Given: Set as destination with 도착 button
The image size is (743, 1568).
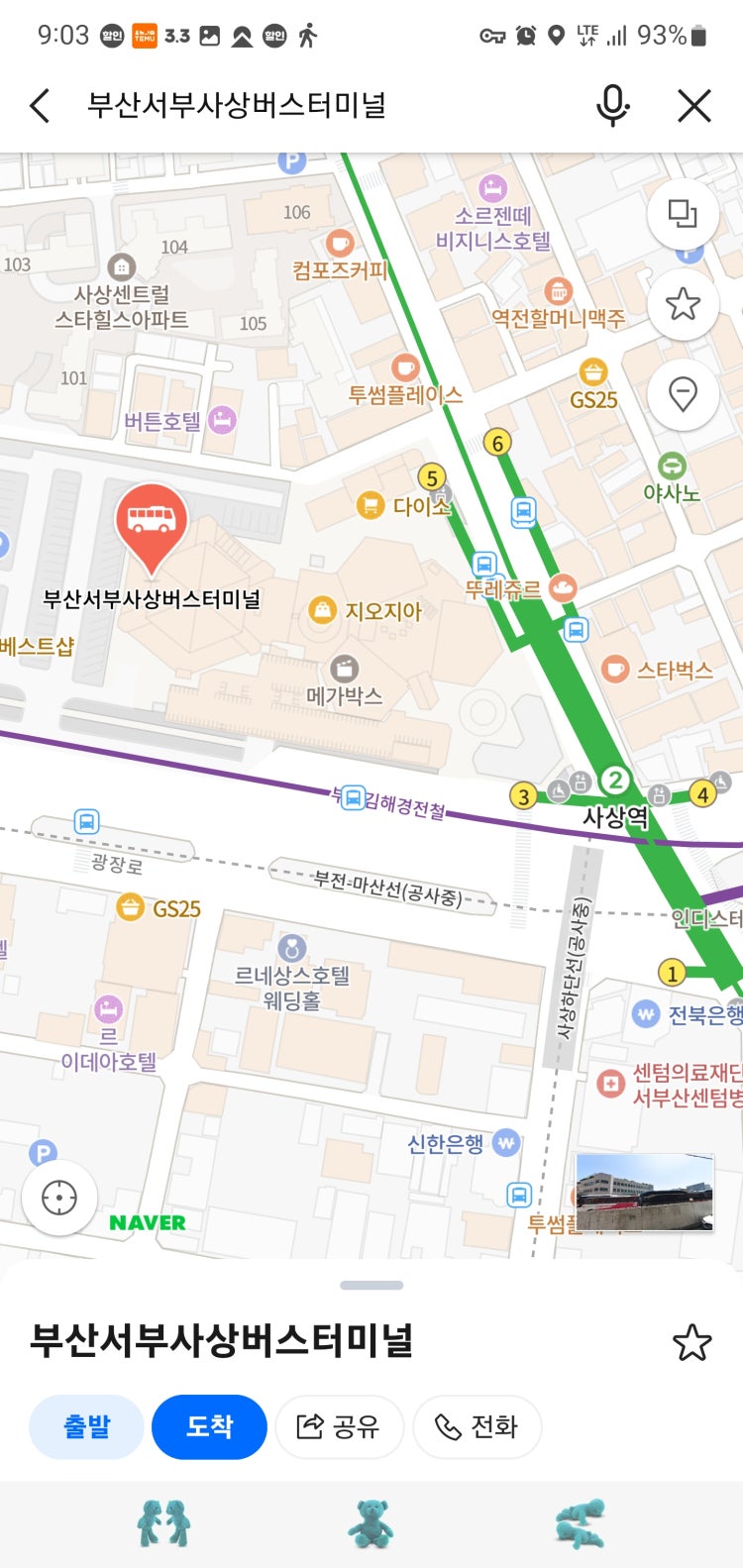Looking at the screenshot, I should tap(209, 1426).
